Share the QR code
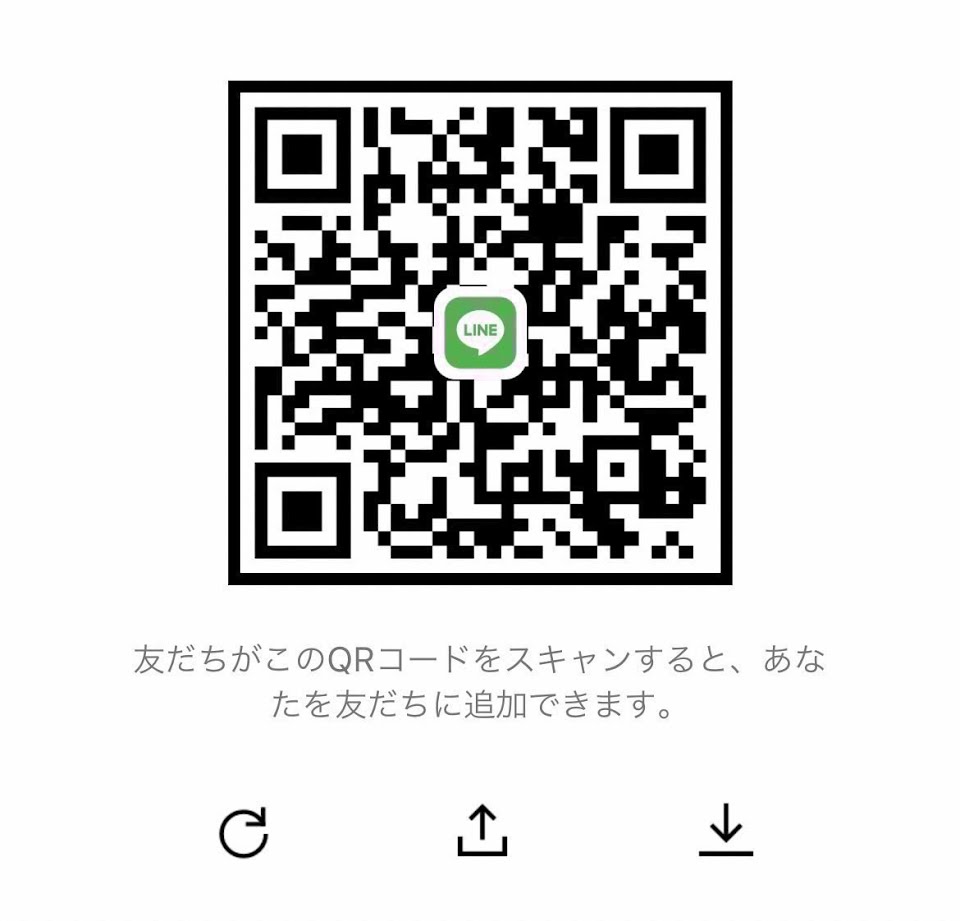Viewport: 960px width, 921px height. (x=482, y=830)
